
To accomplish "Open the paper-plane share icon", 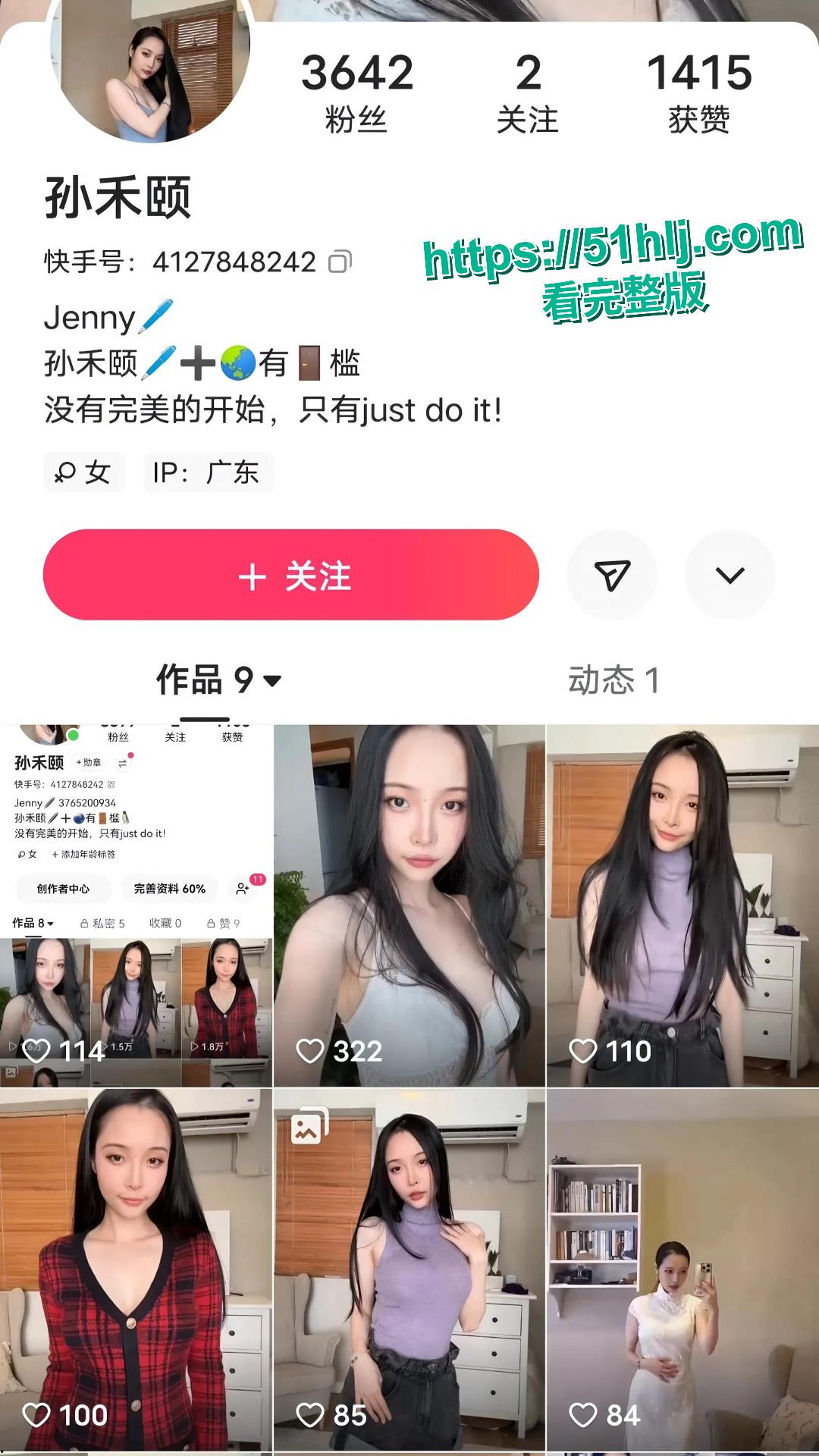I will [612, 575].
